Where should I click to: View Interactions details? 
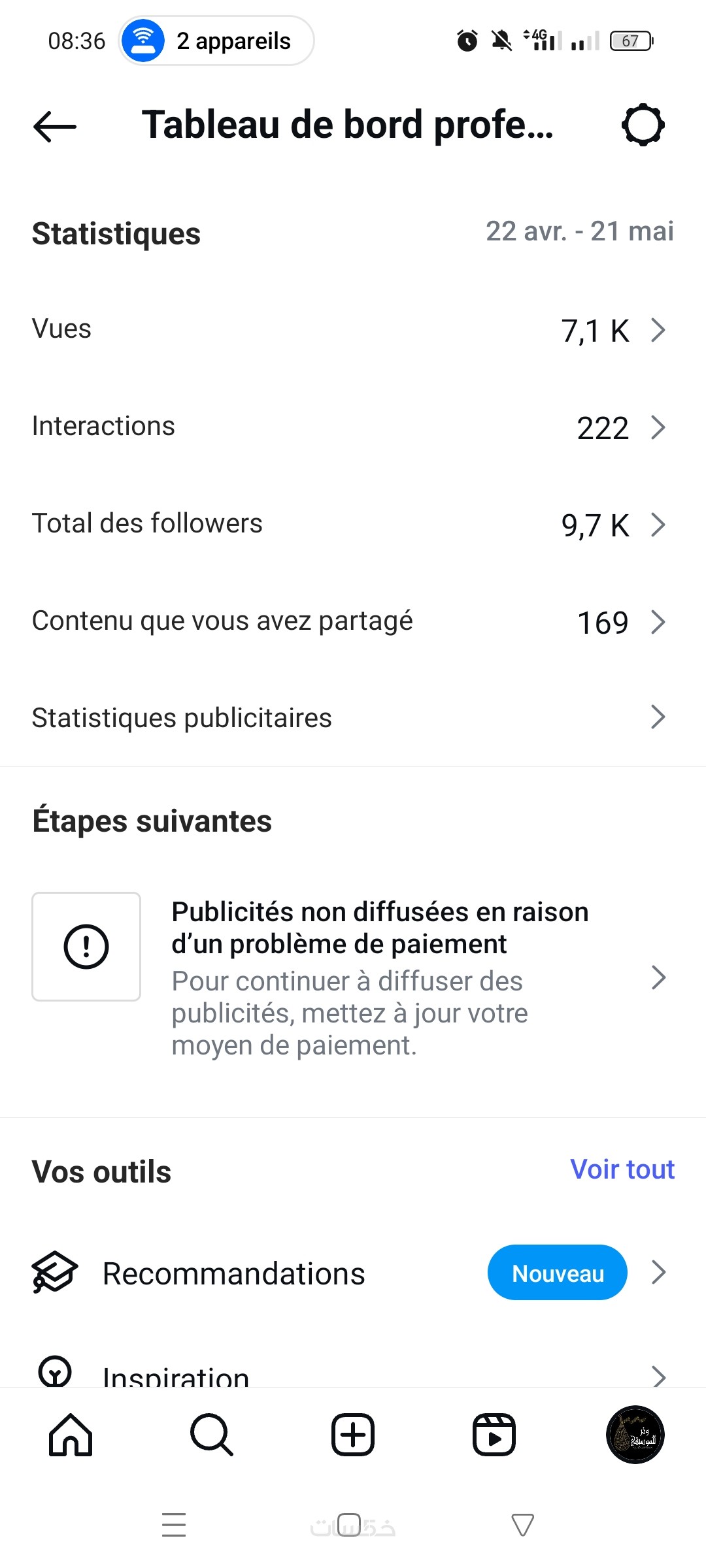coord(353,427)
